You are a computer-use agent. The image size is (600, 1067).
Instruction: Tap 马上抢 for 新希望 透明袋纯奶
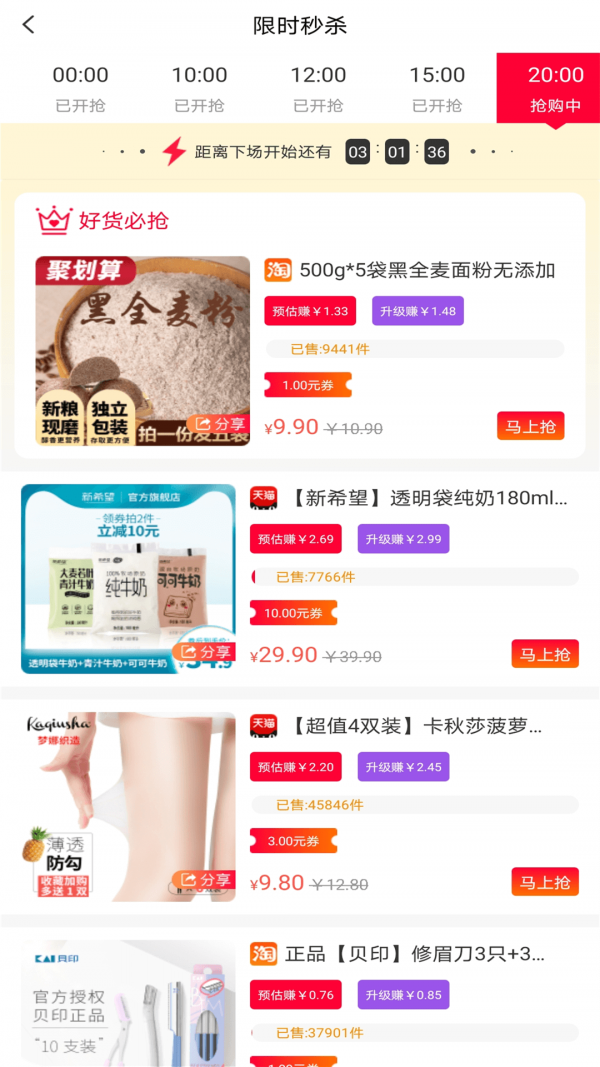pyautogui.click(x=545, y=654)
